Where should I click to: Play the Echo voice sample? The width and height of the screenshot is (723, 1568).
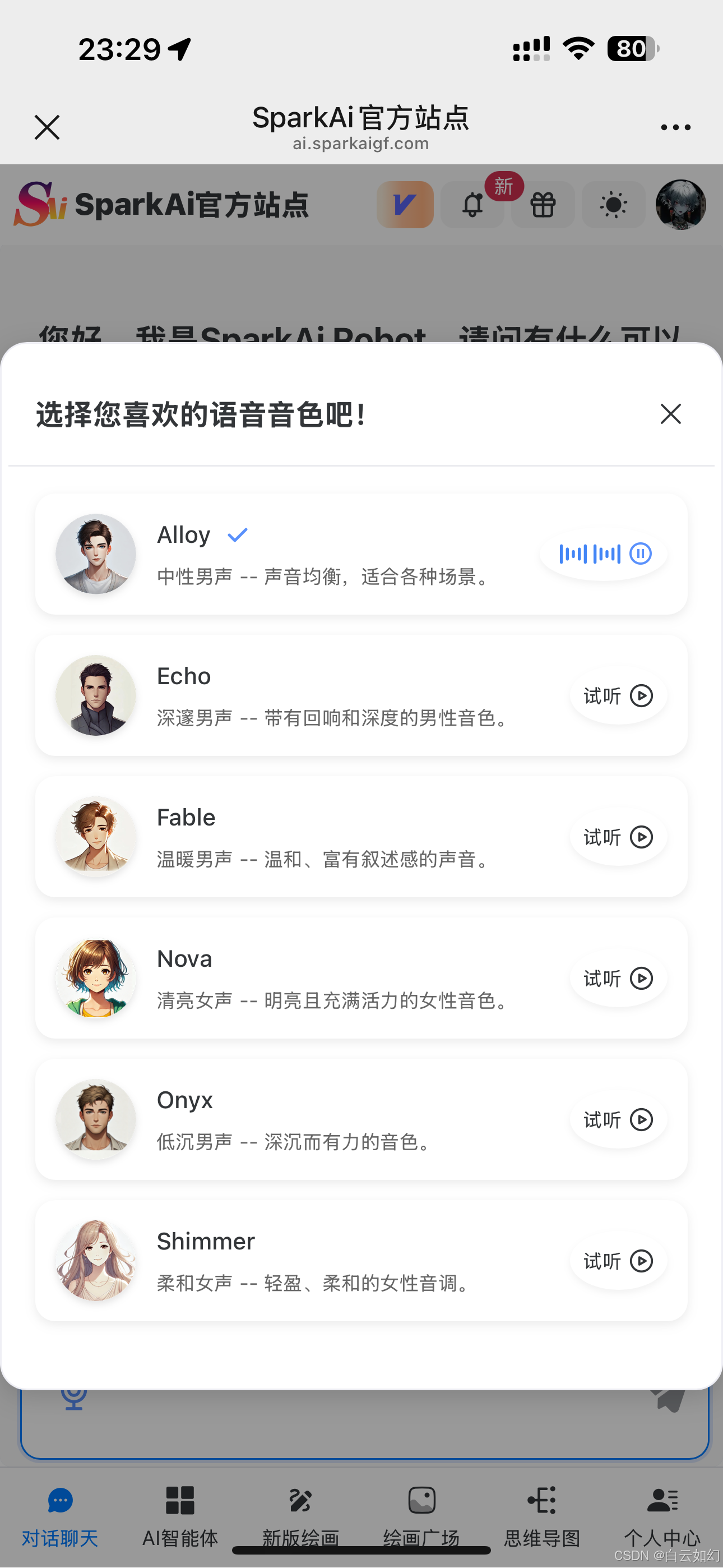[x=618, y=696]
